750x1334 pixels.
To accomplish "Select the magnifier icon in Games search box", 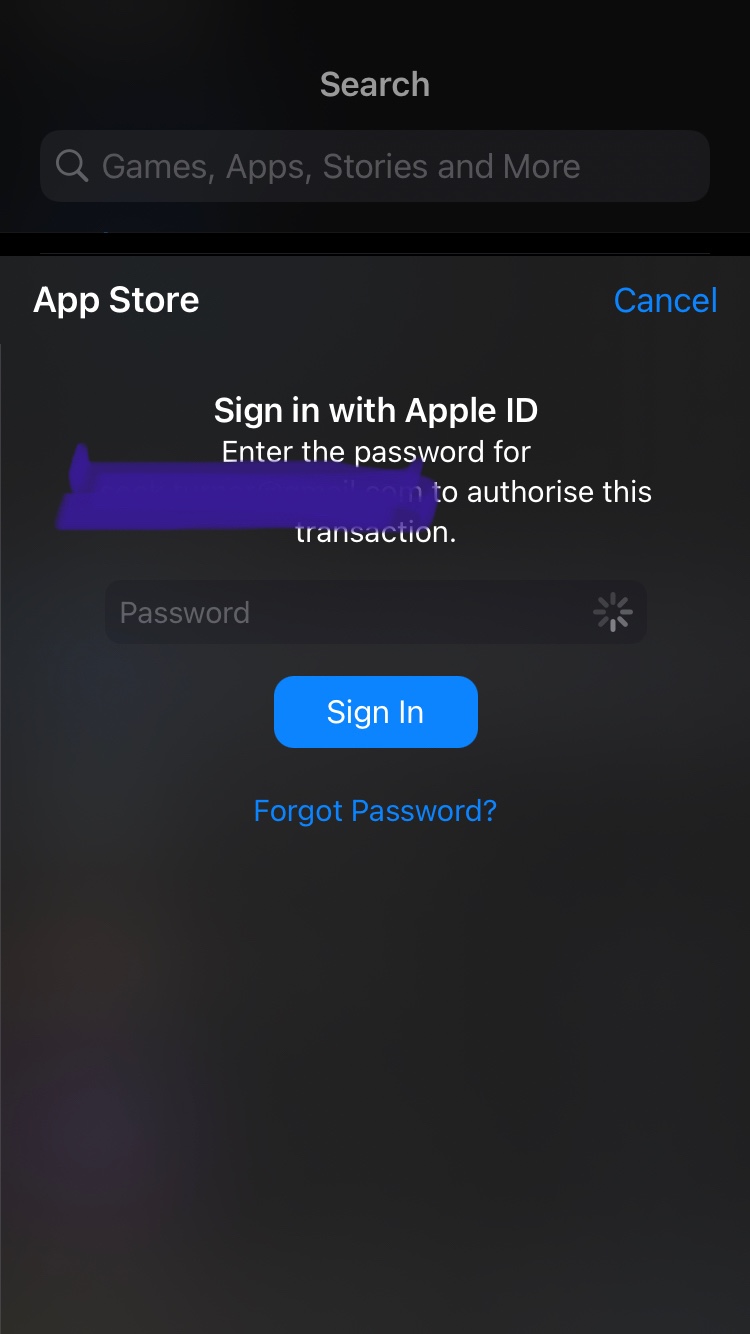I will (71, 166).
